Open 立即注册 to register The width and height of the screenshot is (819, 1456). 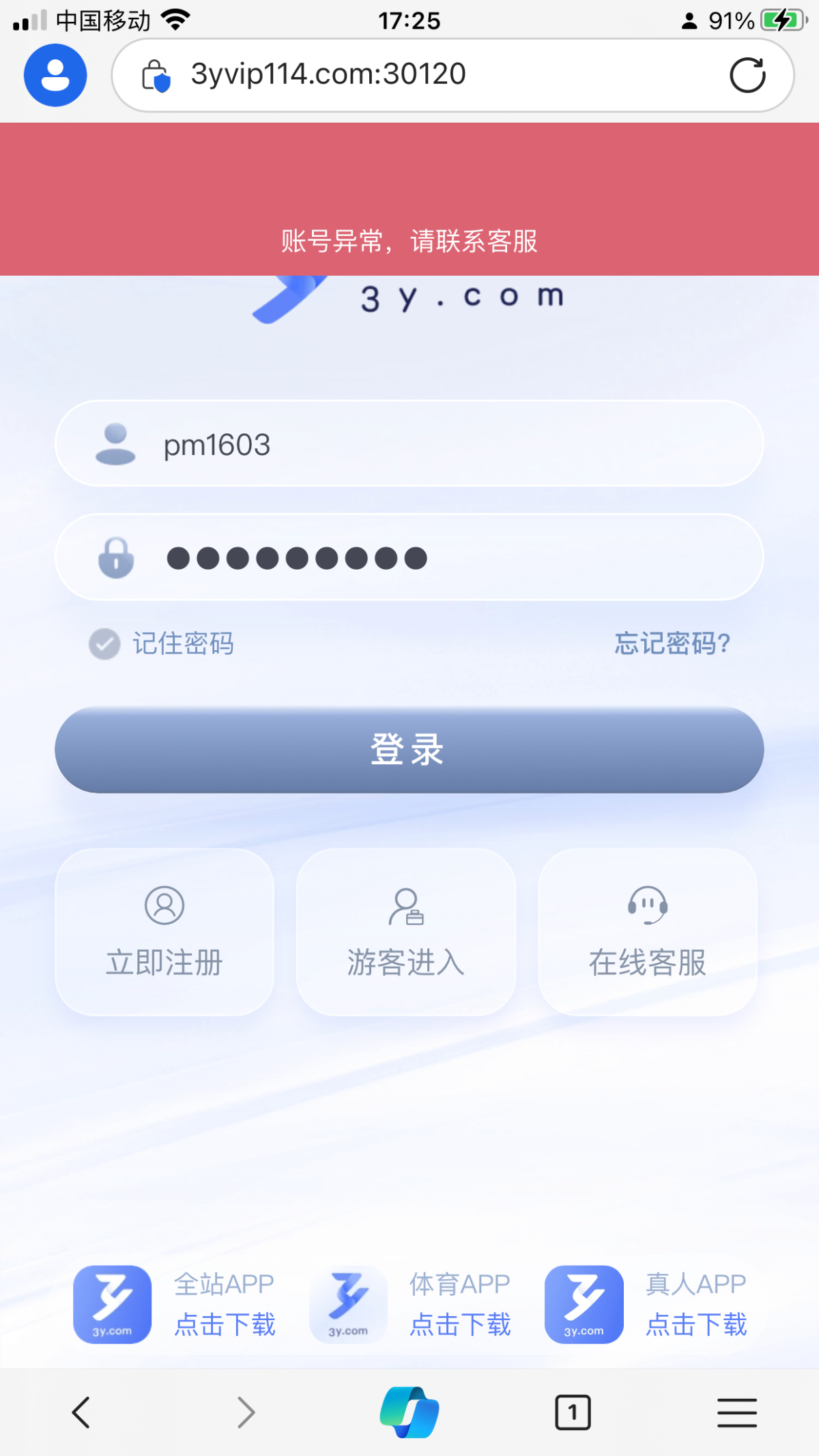click(164, 932)
